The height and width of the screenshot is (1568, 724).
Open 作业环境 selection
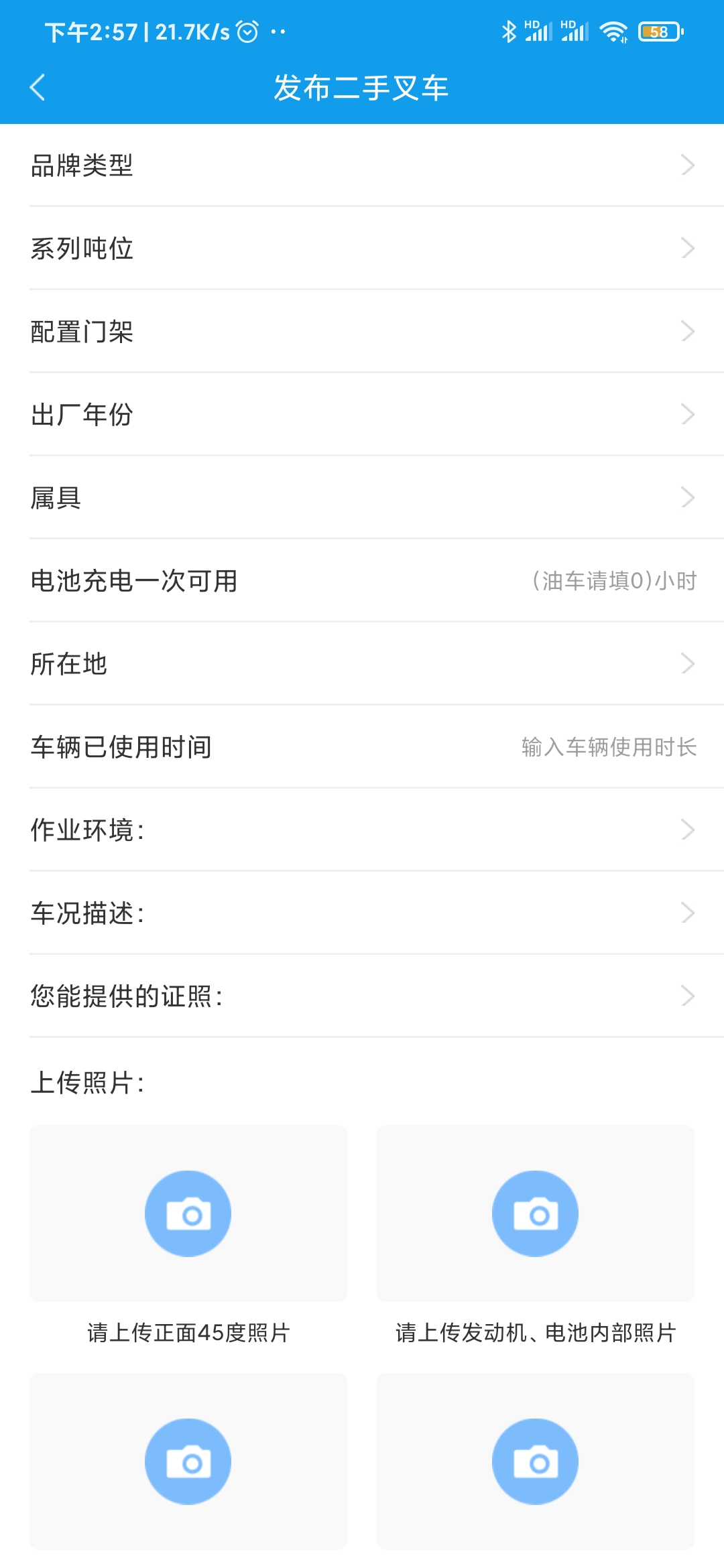point(362,830)
